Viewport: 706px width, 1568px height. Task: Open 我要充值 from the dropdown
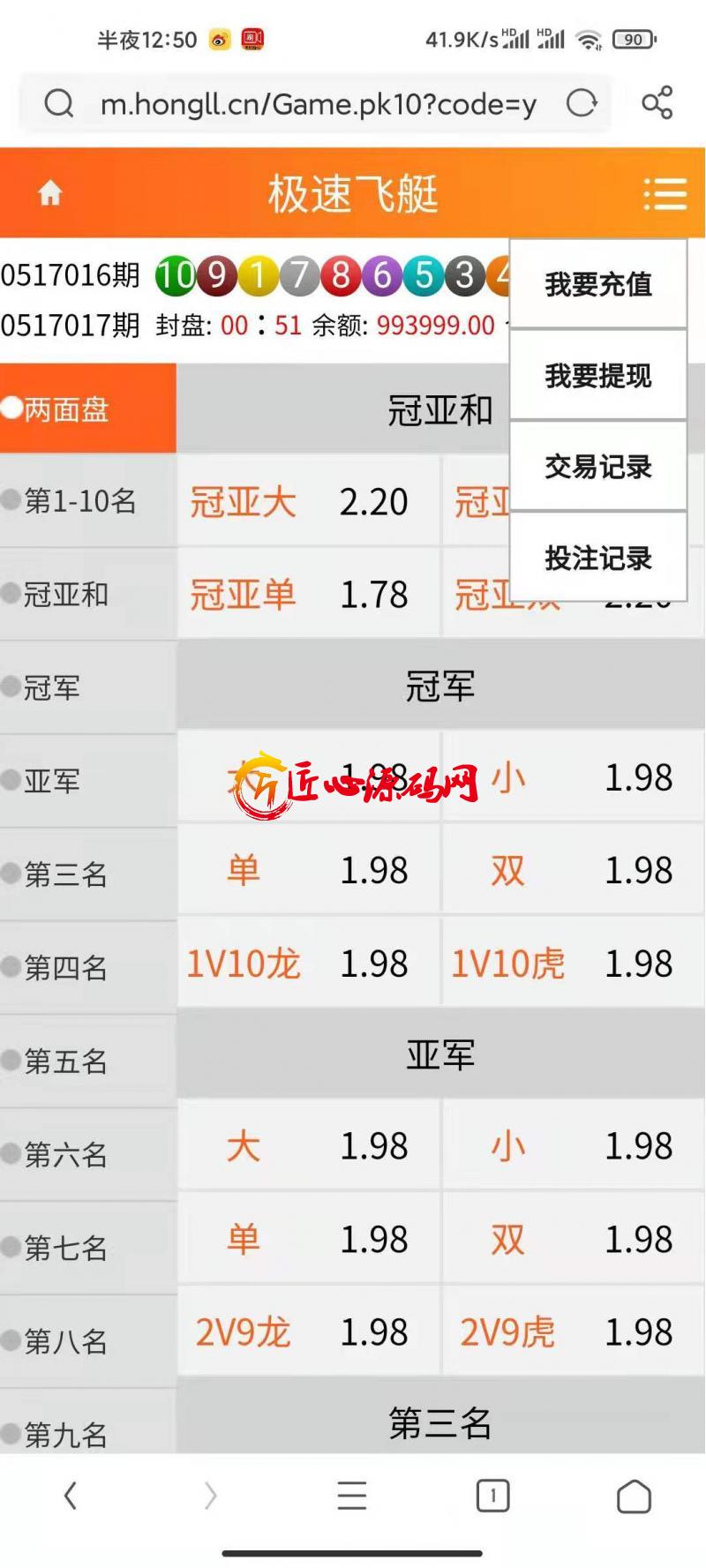[598, 284]
